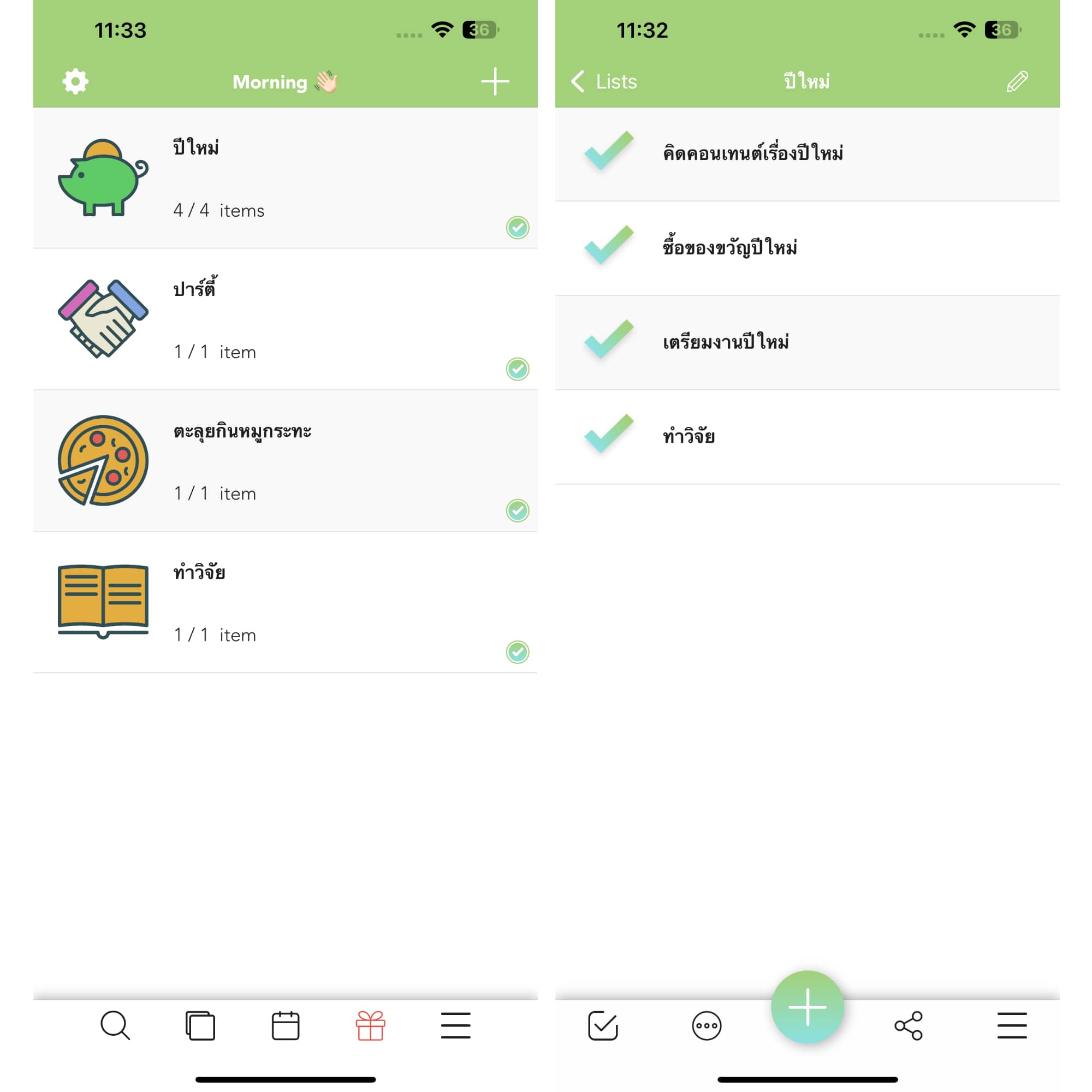Share this list

(x=909, y=1025)
